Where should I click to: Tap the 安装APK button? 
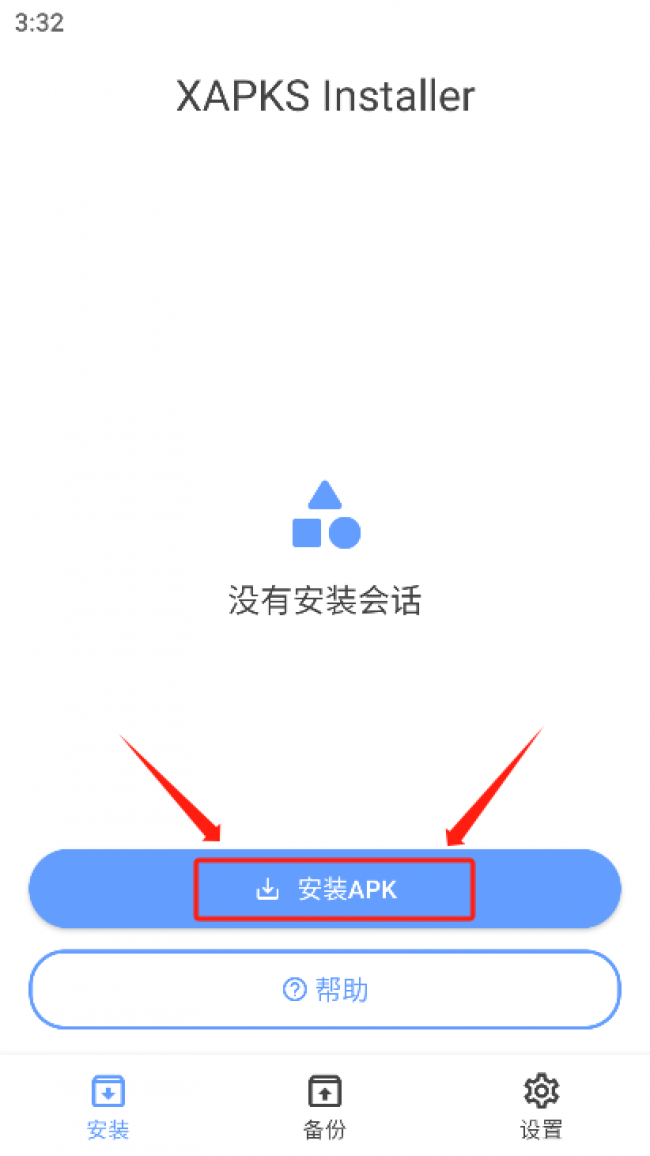(325, 889)
